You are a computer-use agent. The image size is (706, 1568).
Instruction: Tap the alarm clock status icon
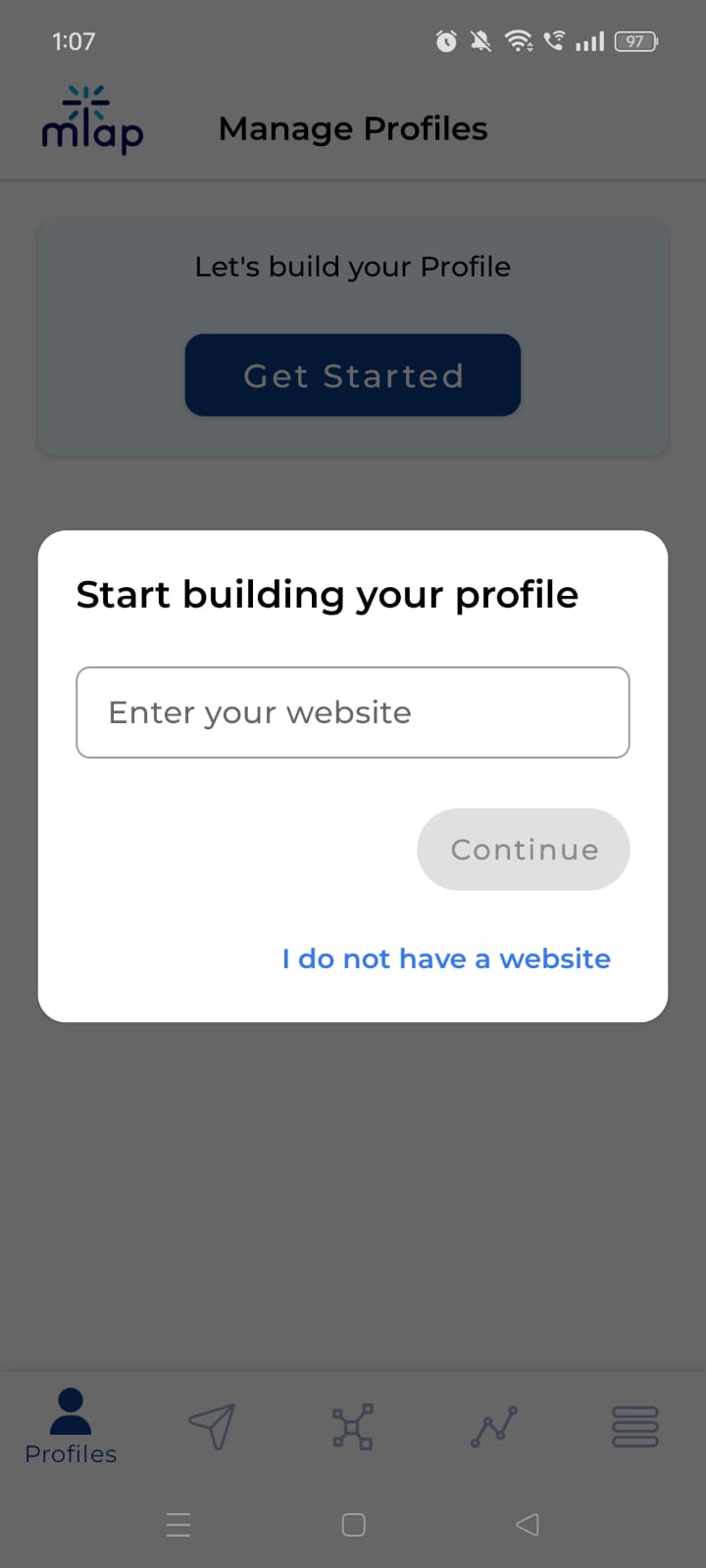coord(446,41)
